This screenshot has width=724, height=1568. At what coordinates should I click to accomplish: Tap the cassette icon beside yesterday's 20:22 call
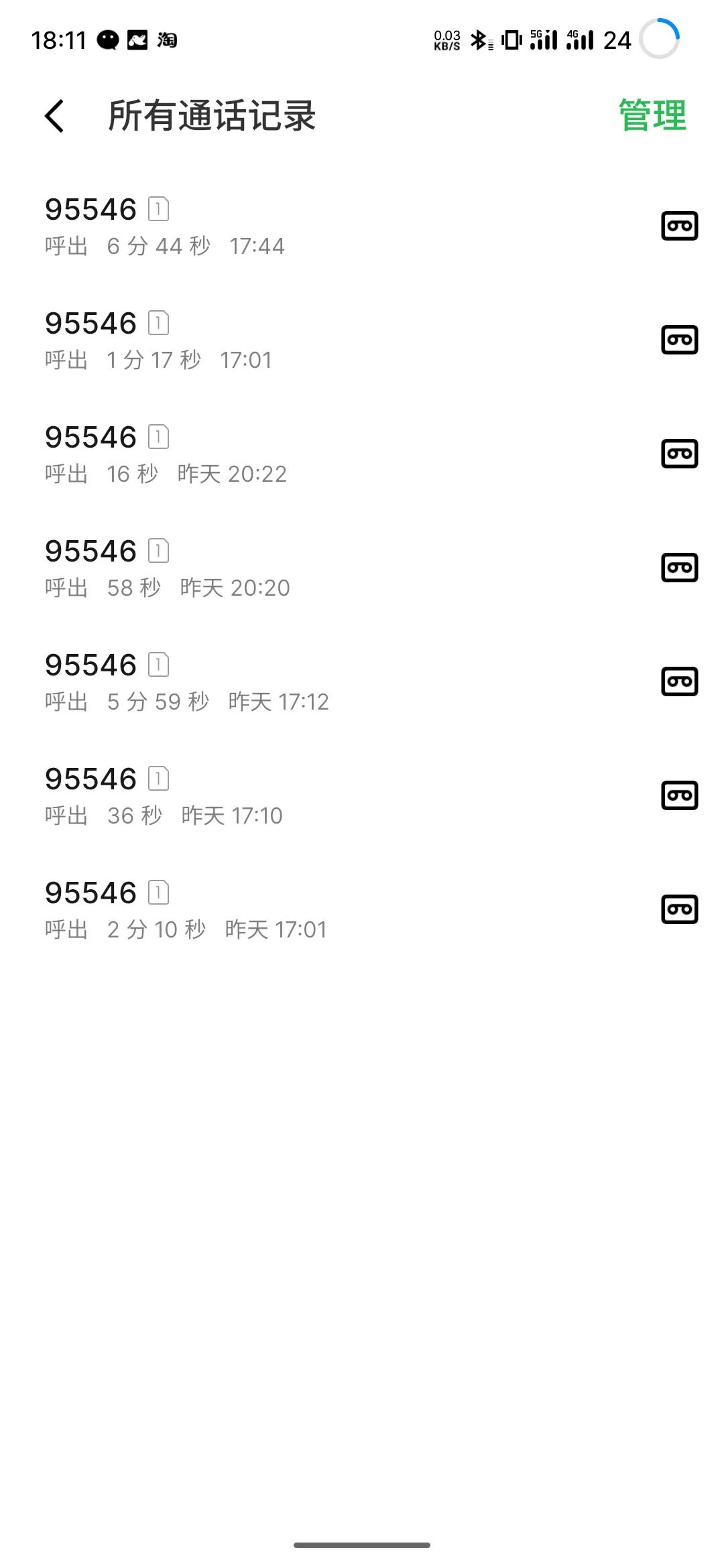point(678,453)
